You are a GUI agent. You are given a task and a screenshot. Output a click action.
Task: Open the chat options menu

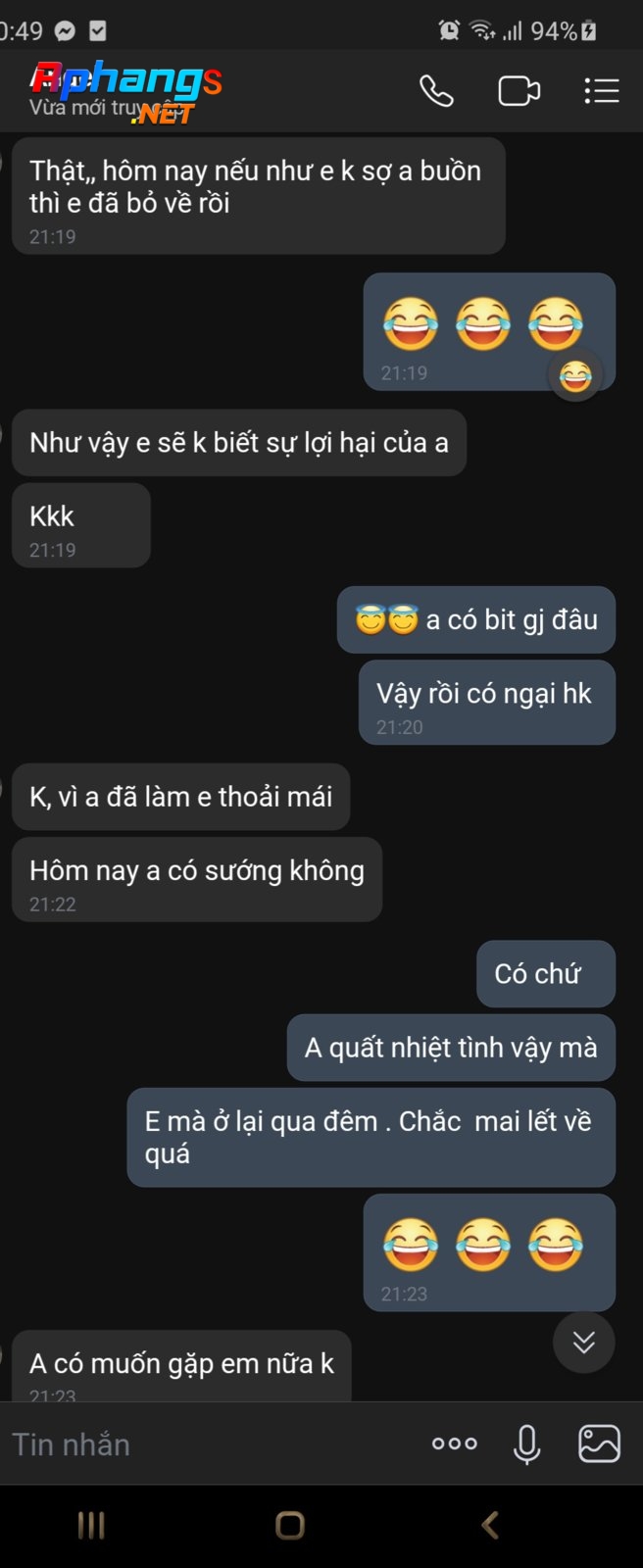[x=601, y=91]
